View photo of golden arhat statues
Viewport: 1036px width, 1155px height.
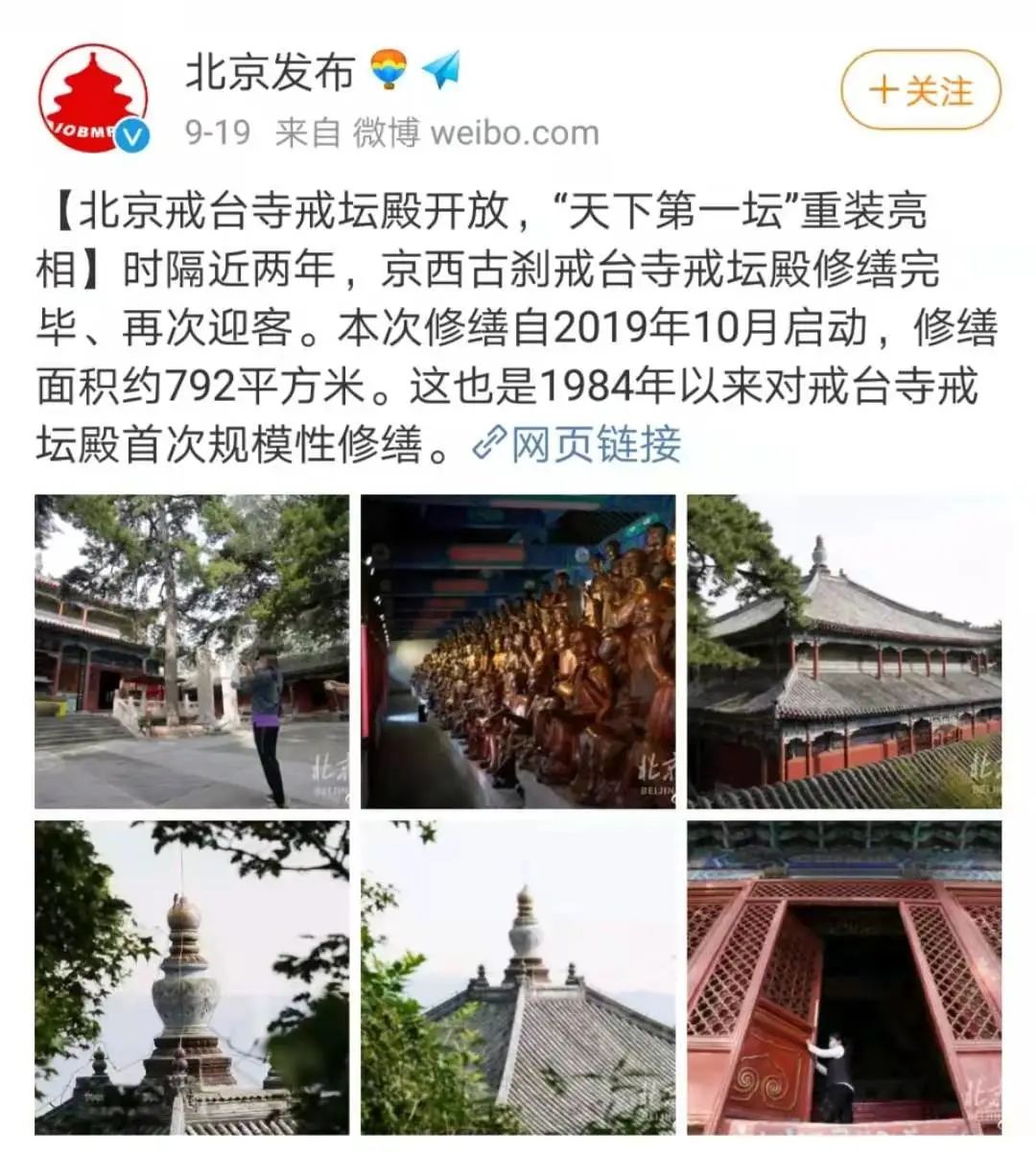click(x=518, y=651)
